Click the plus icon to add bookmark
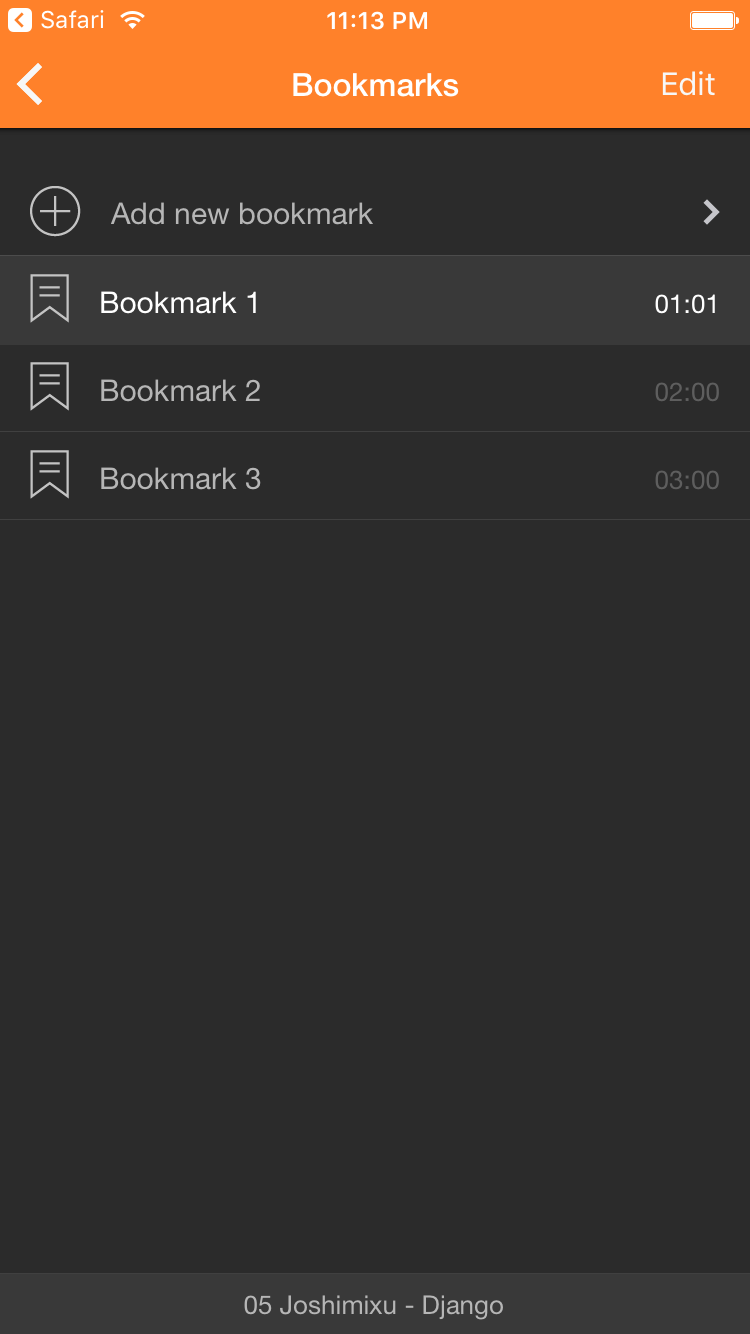 pyautogui.click(x=54, y=212)
